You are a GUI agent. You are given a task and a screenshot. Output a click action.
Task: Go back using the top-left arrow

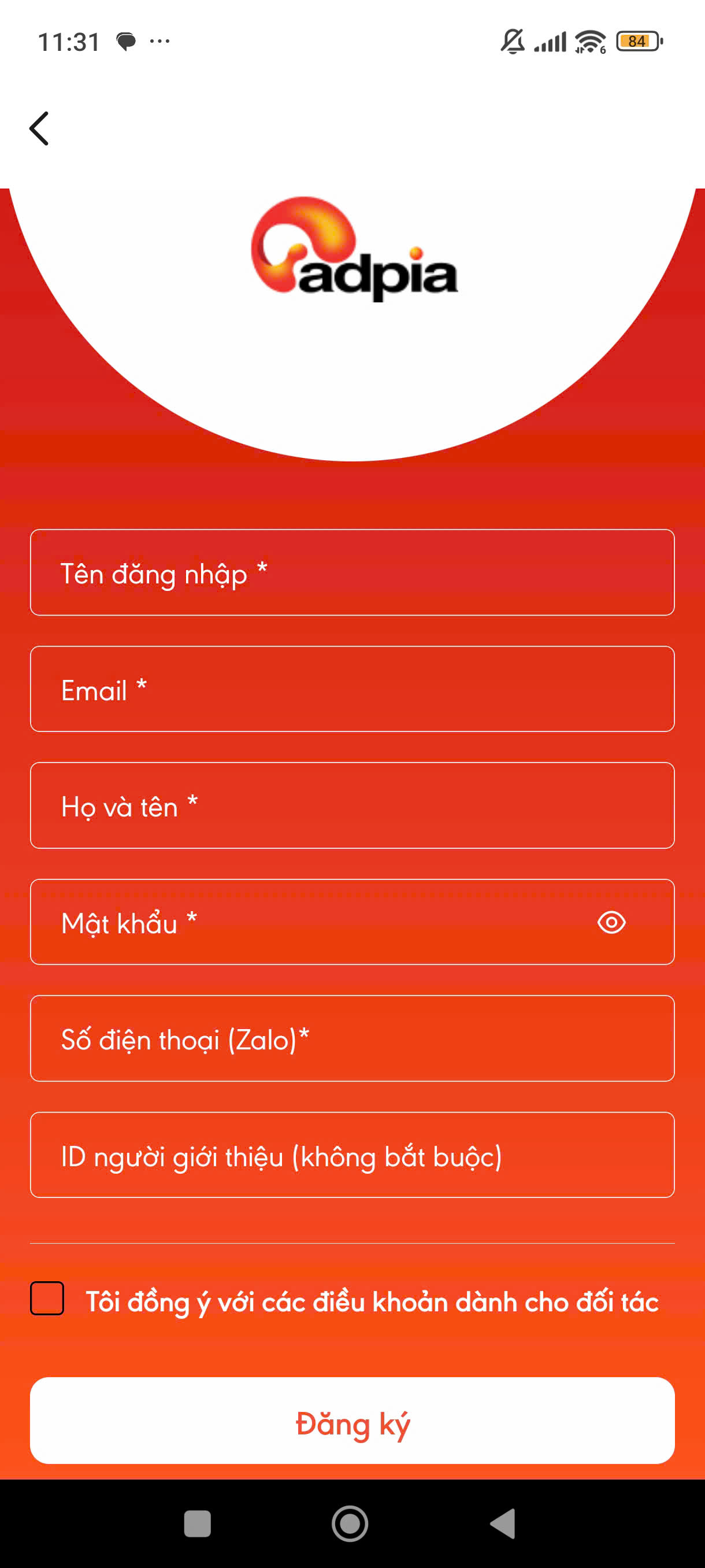pos(39,128)
